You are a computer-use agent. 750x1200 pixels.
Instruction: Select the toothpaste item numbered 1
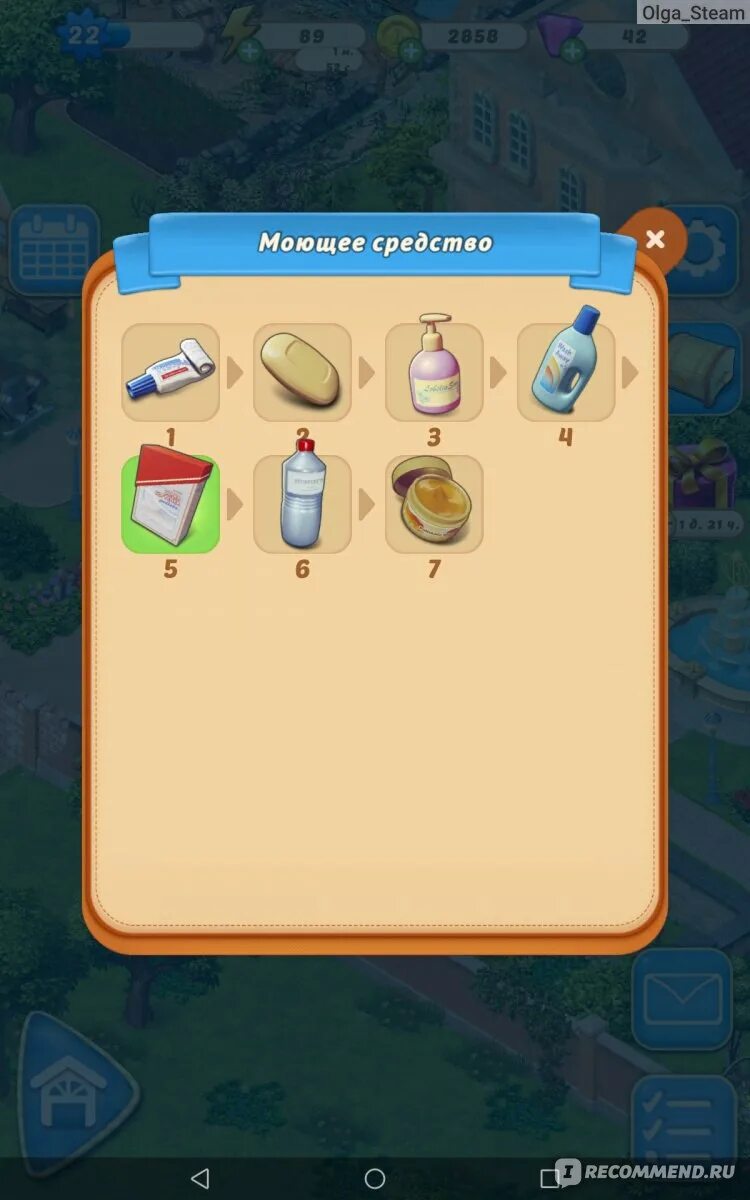170,372
